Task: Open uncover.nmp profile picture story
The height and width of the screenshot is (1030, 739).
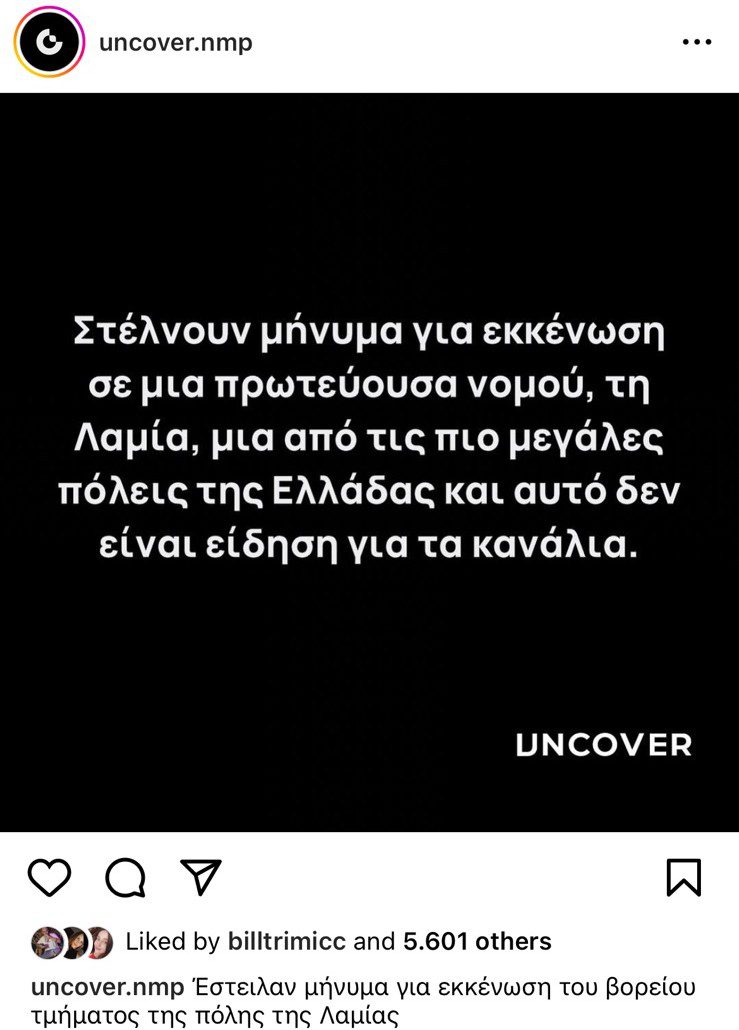Action: [49, 42]
